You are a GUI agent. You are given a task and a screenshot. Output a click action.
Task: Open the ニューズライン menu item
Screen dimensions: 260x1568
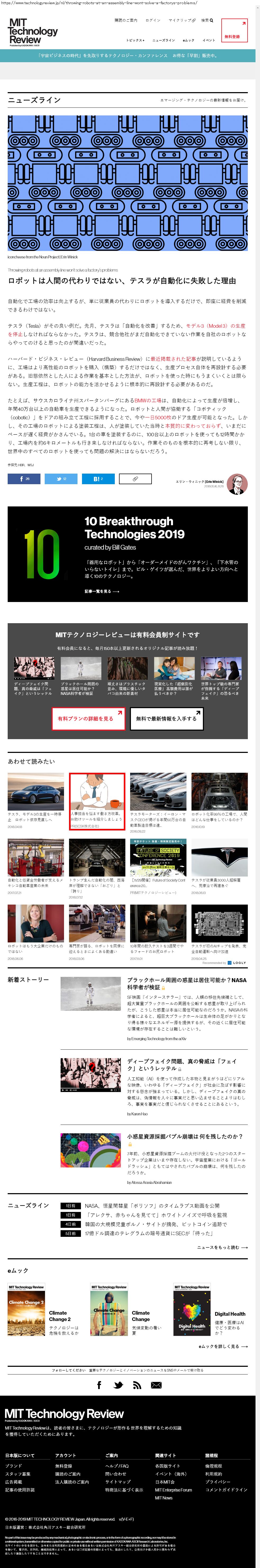click(163, 40)
